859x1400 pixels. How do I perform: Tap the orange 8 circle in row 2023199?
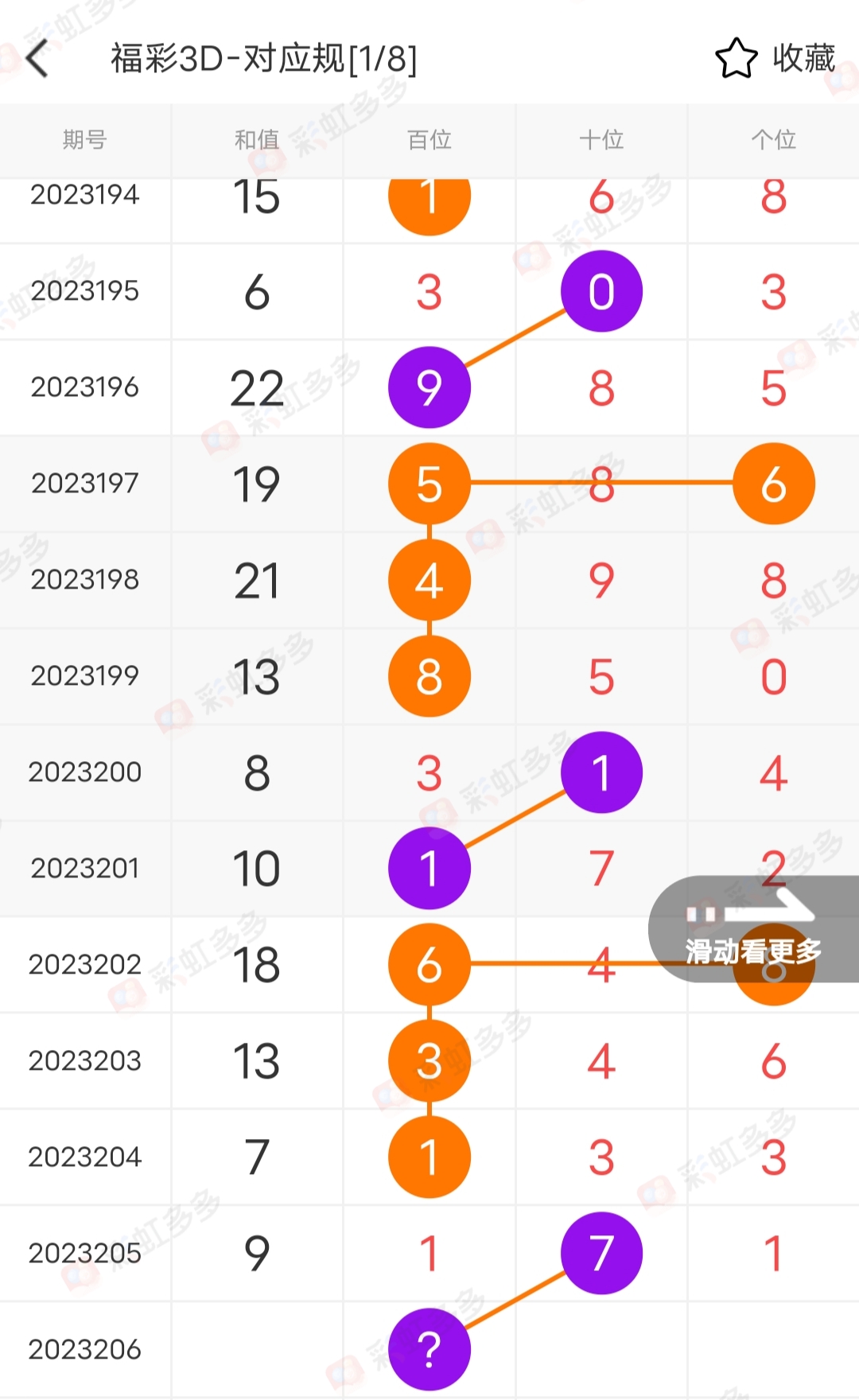[429, 676]
